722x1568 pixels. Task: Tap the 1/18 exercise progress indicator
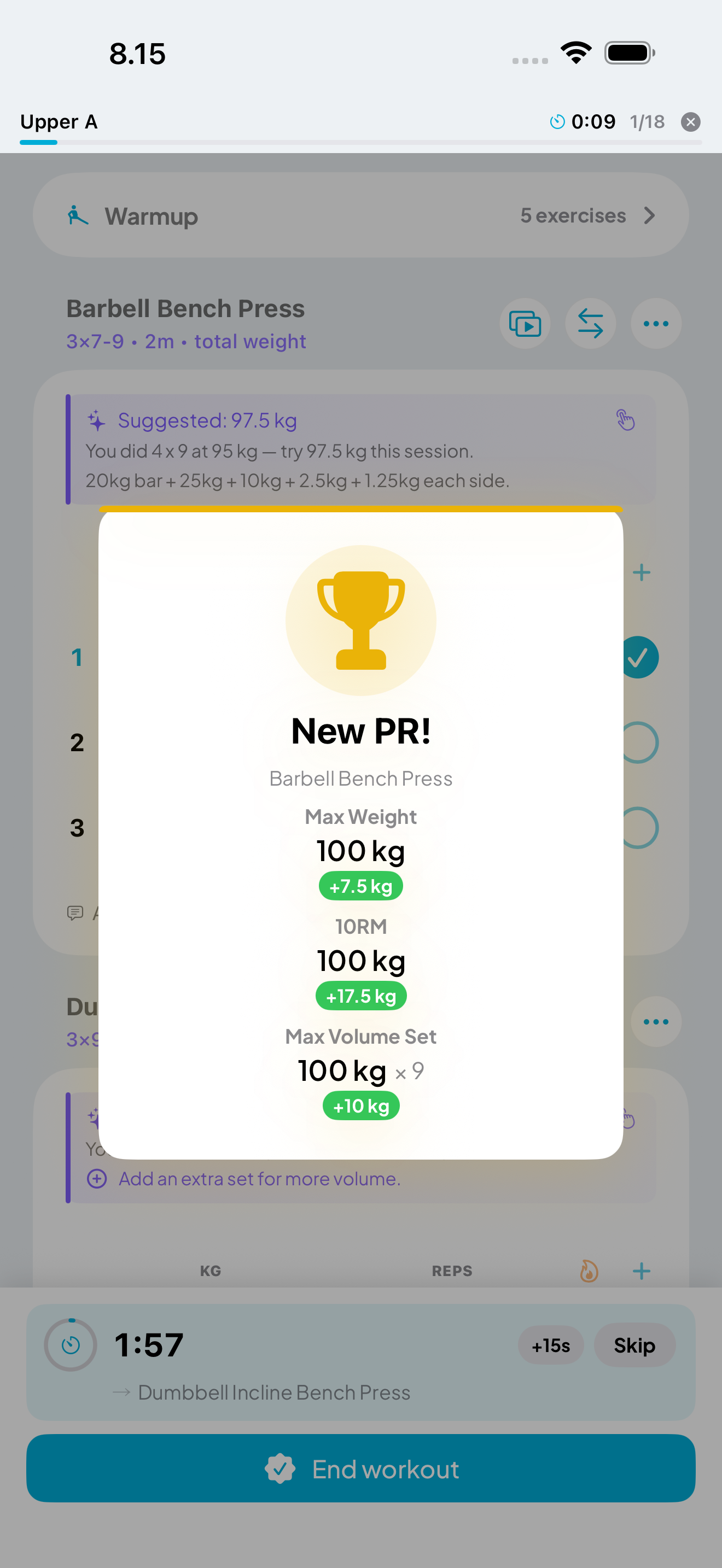coord(647,122)
